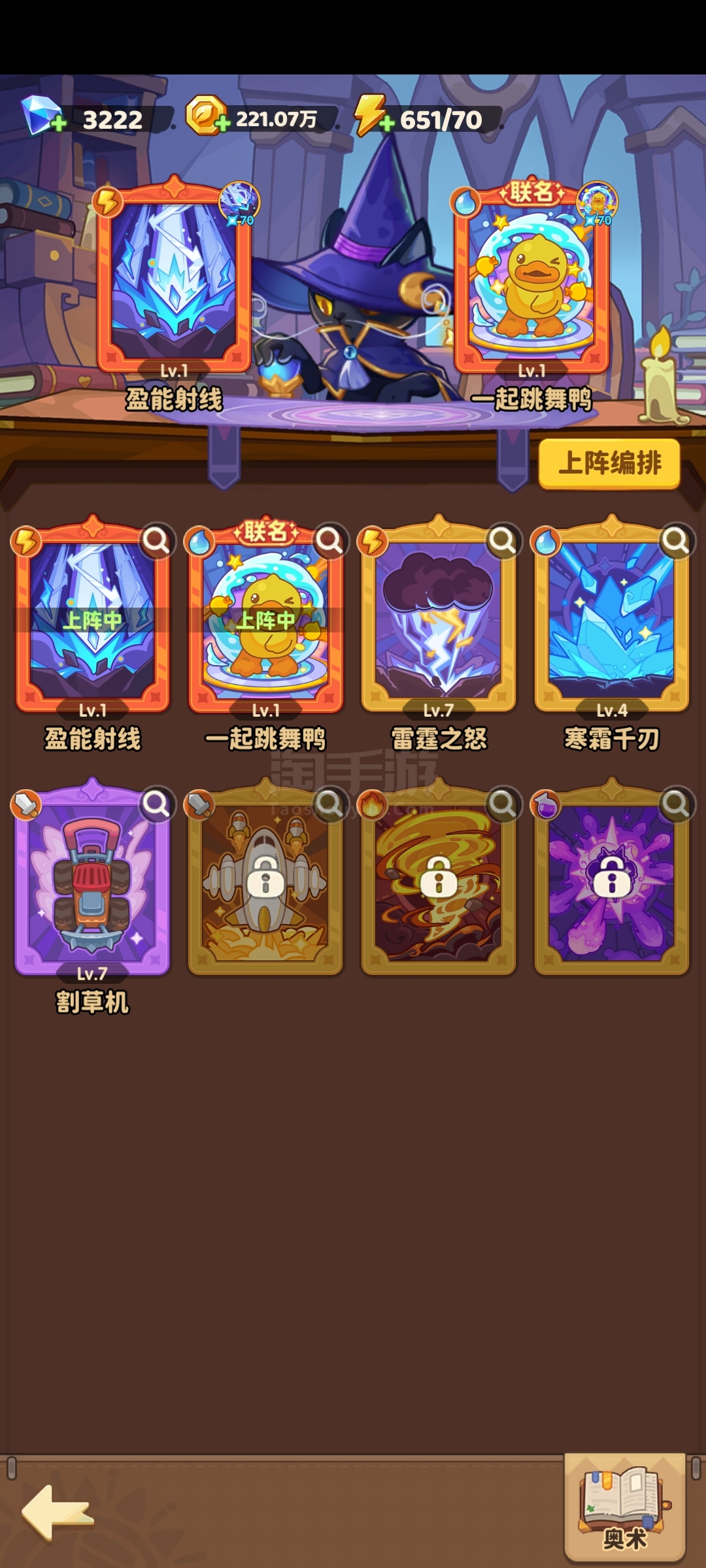This screenshot has height=1568, width=706.
Task: View details of 盈能射线 grid card magnifier
Action: click(x=157, y=541)
